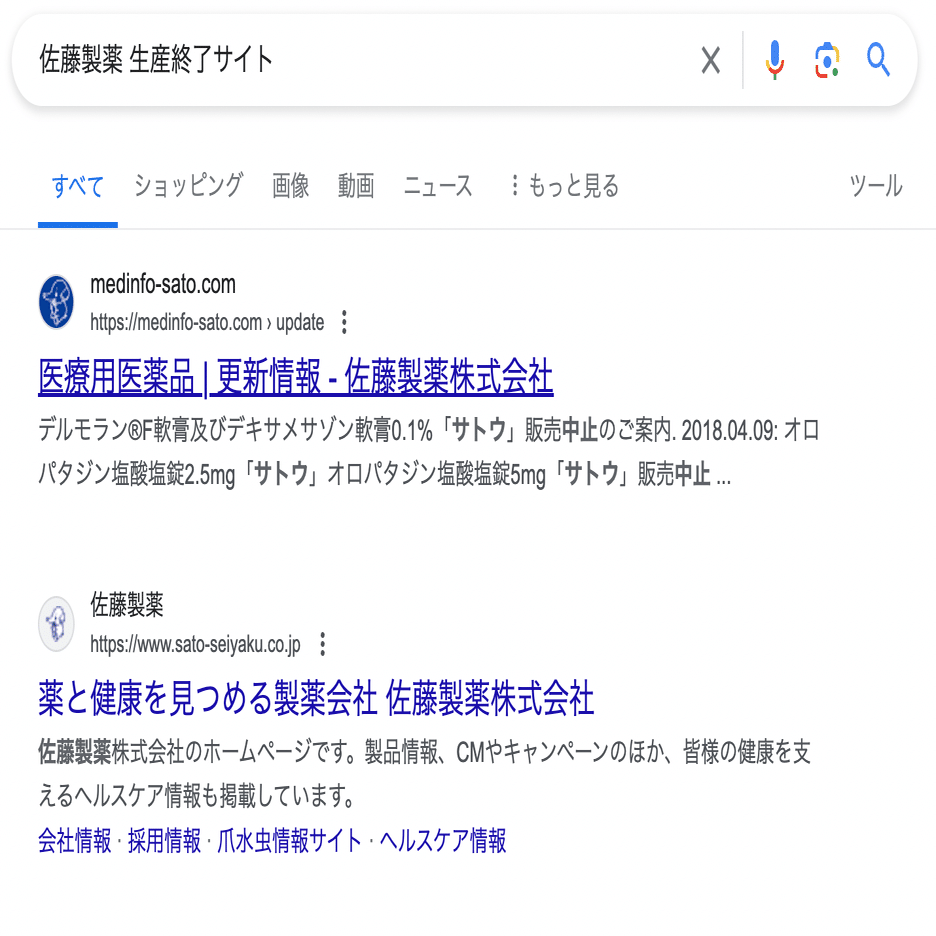Open 医療用医薬品 | 更新情報 result
The image size is (936, 936).
(295, 378)
